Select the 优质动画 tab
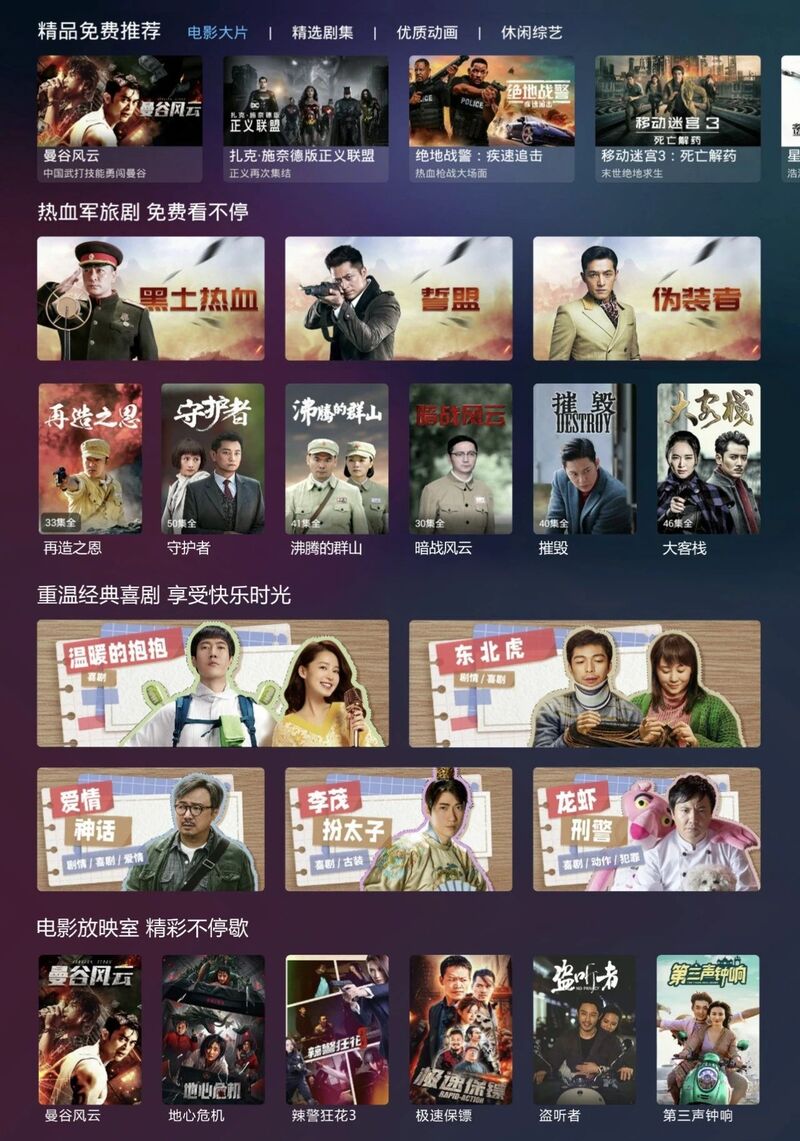 coord(427,32)
